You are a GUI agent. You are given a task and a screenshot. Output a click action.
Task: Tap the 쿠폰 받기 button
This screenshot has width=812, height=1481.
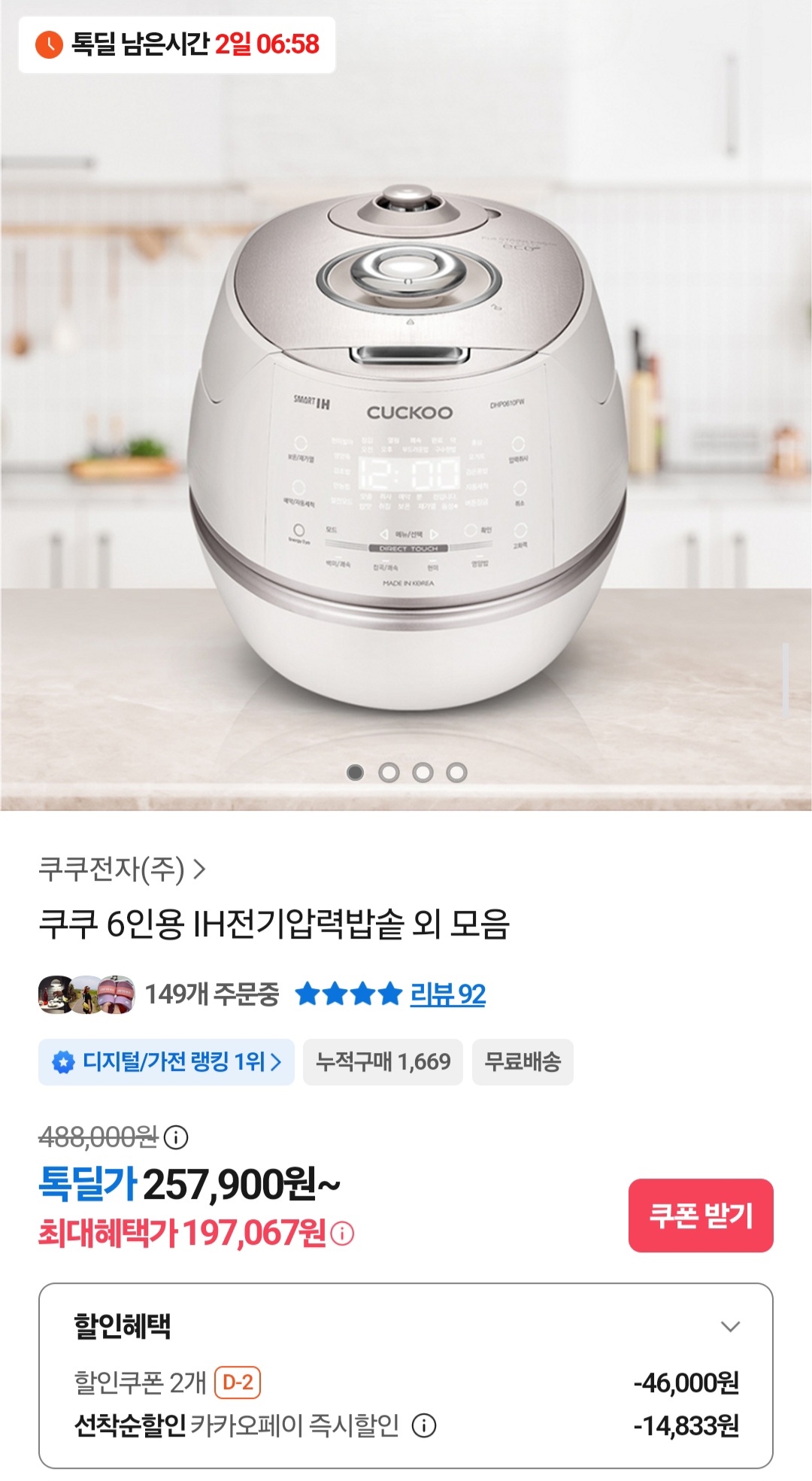point(700,1215)
